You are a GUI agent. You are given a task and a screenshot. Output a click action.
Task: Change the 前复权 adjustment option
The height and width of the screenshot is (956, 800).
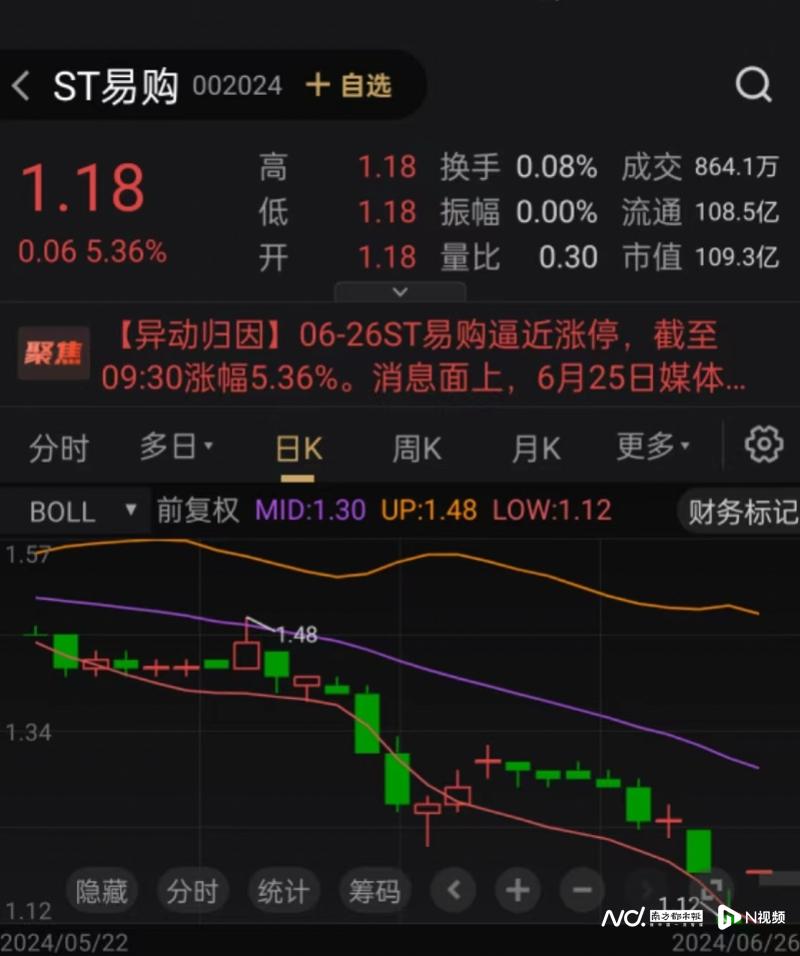tap(198, 510)
